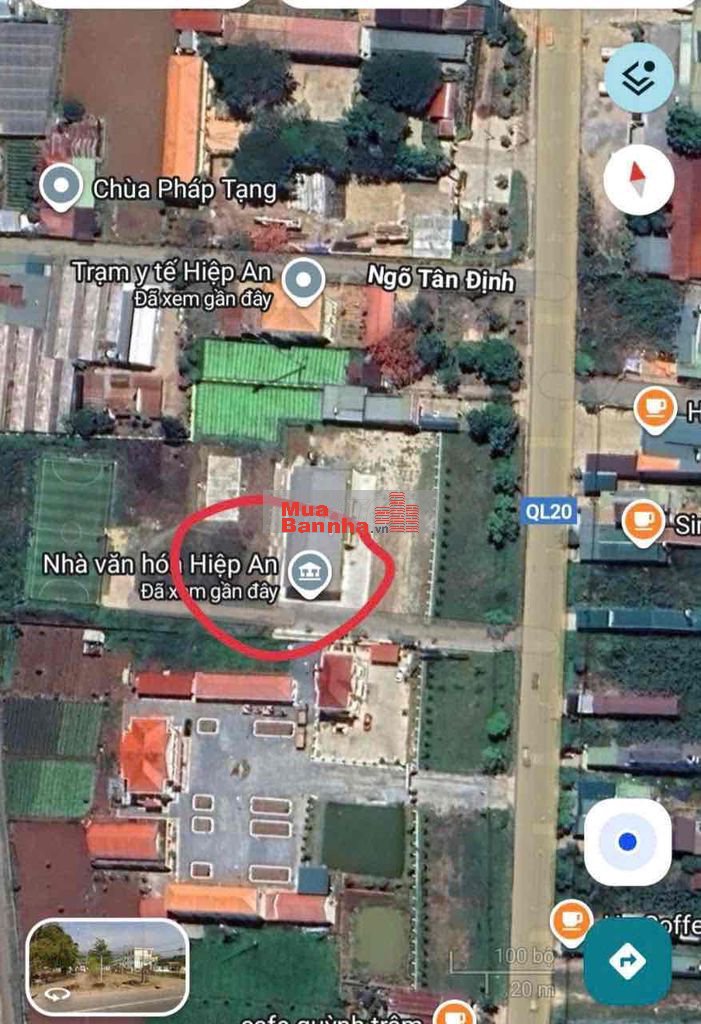Screen dimensions: 701x1024
Task: Center the map on my location
Action: click(x=627, y=842)
